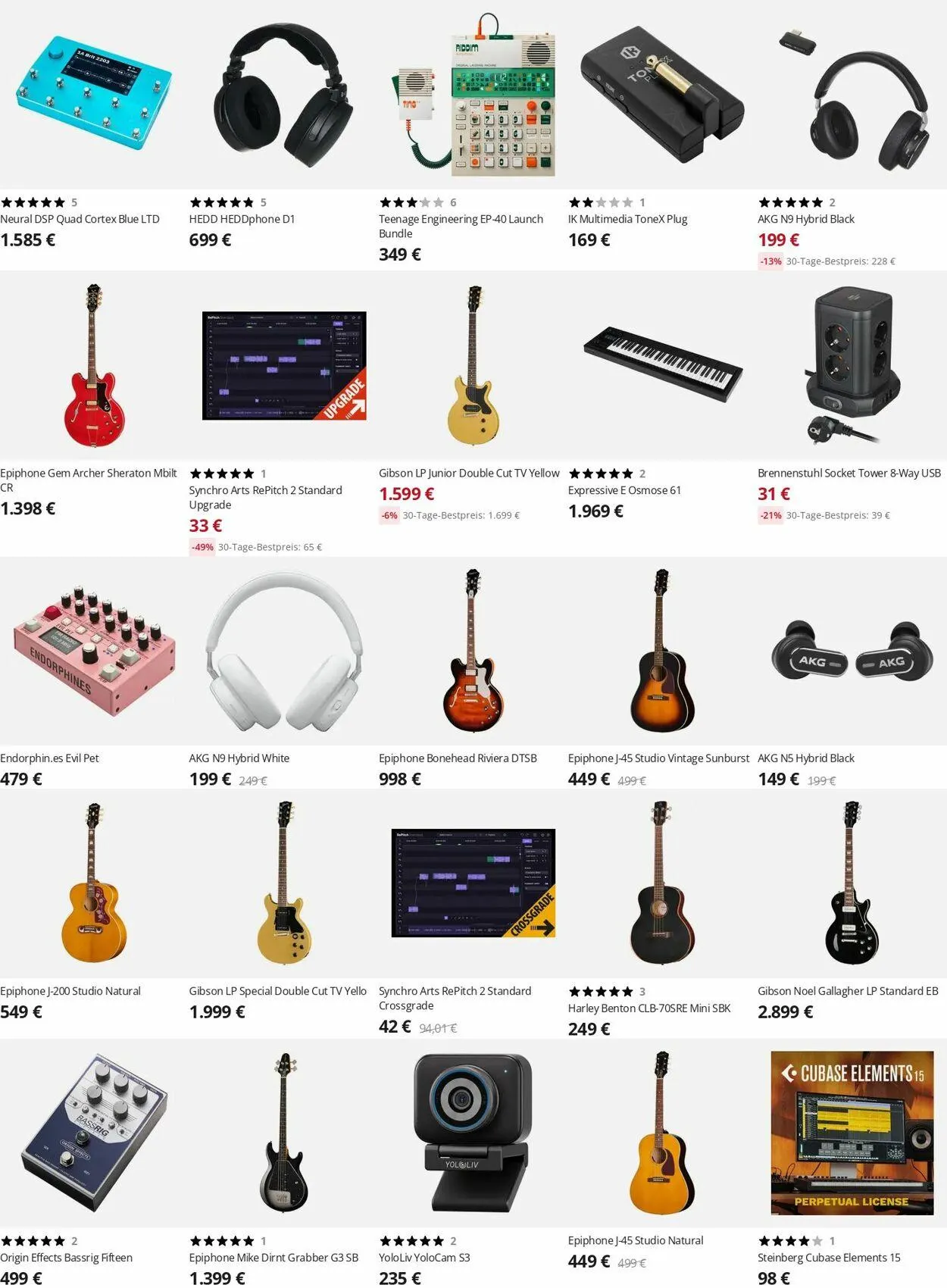Viewport: 947px width, 1288px height.
Task: View Gibson Noel Gallagher LP Standard EB
Action: [847, 990]
